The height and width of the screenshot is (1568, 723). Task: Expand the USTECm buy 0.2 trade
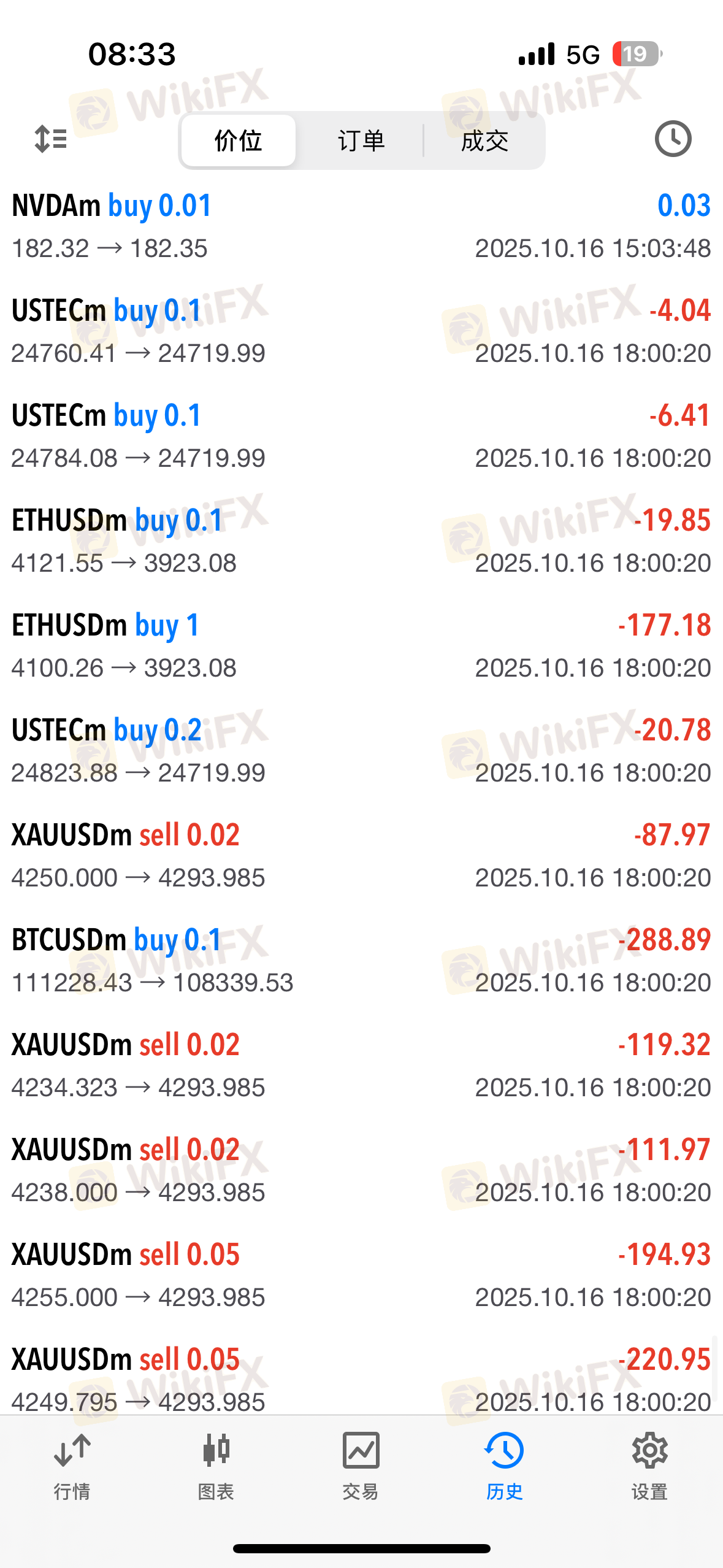[x=361, y=751]
